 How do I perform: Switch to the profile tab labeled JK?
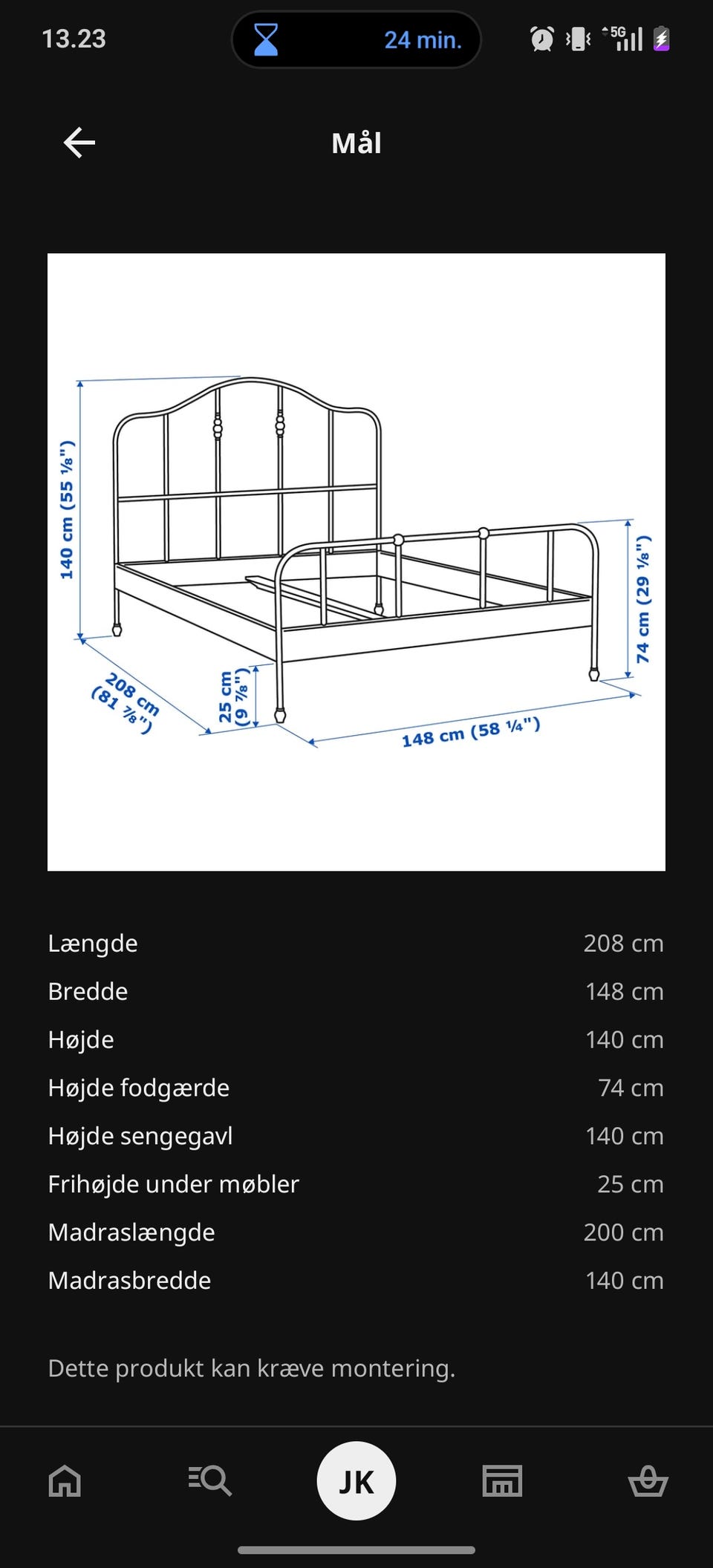tap(356, 1480)
